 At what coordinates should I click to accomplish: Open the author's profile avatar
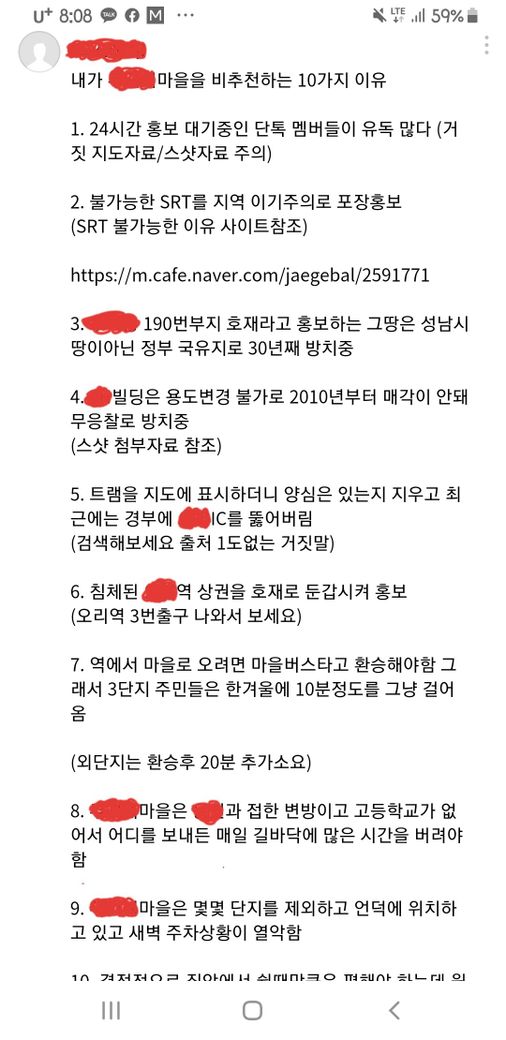[39, 51]
